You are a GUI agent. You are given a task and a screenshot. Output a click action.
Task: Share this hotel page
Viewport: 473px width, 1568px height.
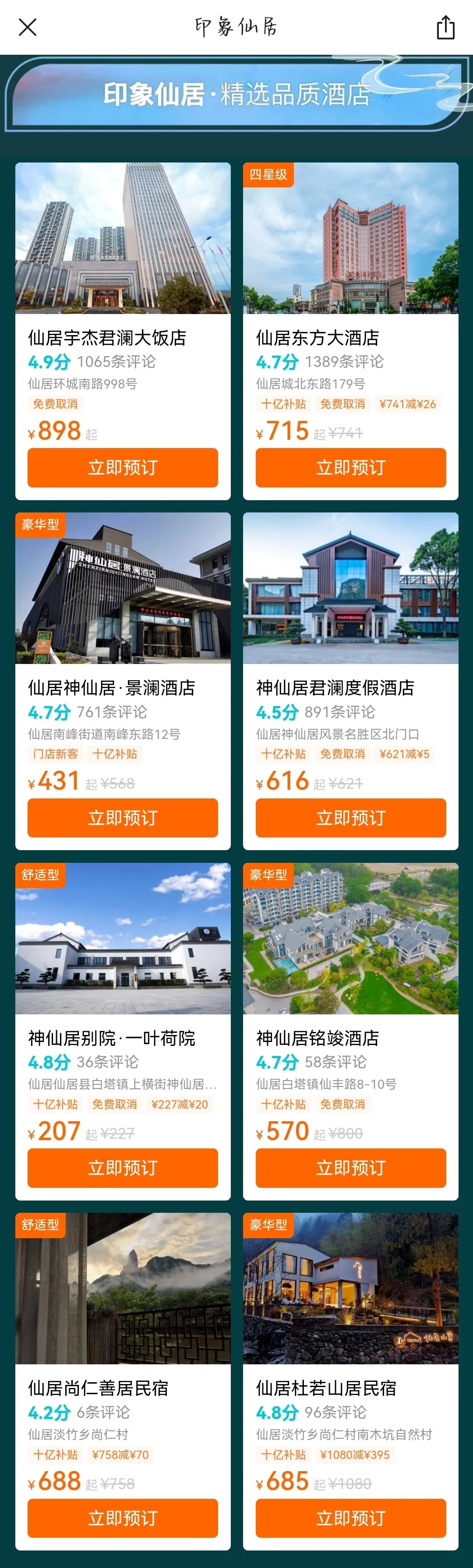pos(445,28)
